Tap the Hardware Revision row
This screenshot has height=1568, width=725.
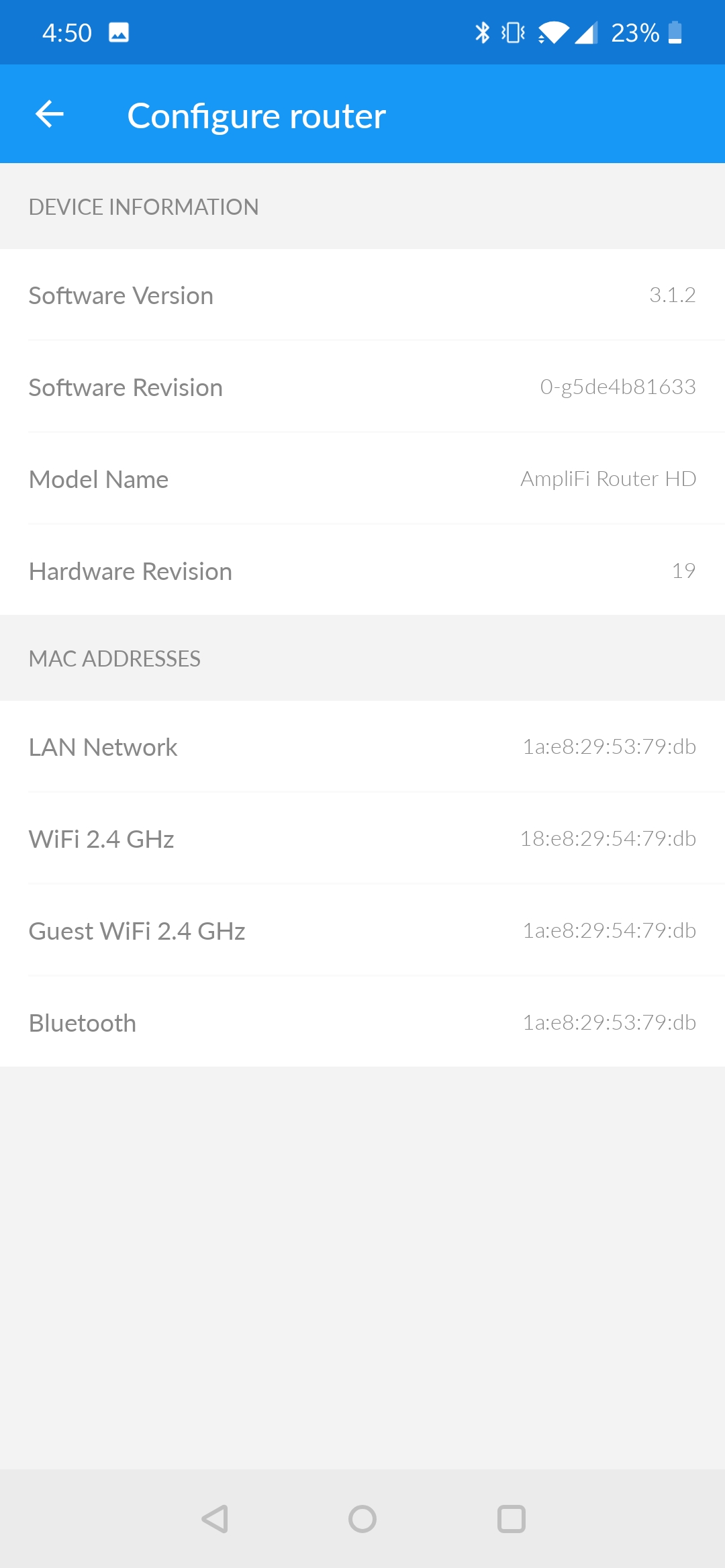[362, 571]
